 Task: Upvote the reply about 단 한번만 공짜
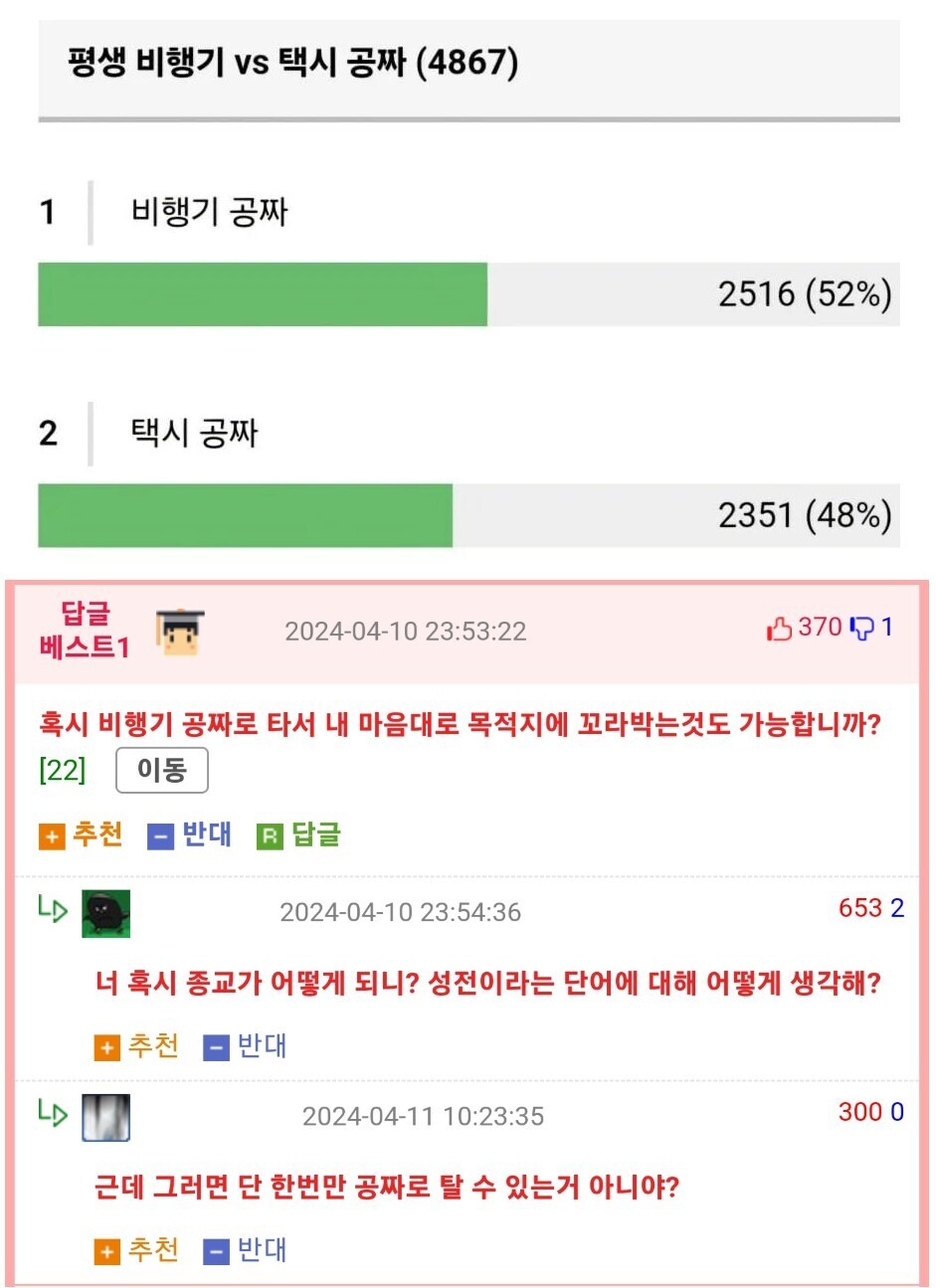137,1250
